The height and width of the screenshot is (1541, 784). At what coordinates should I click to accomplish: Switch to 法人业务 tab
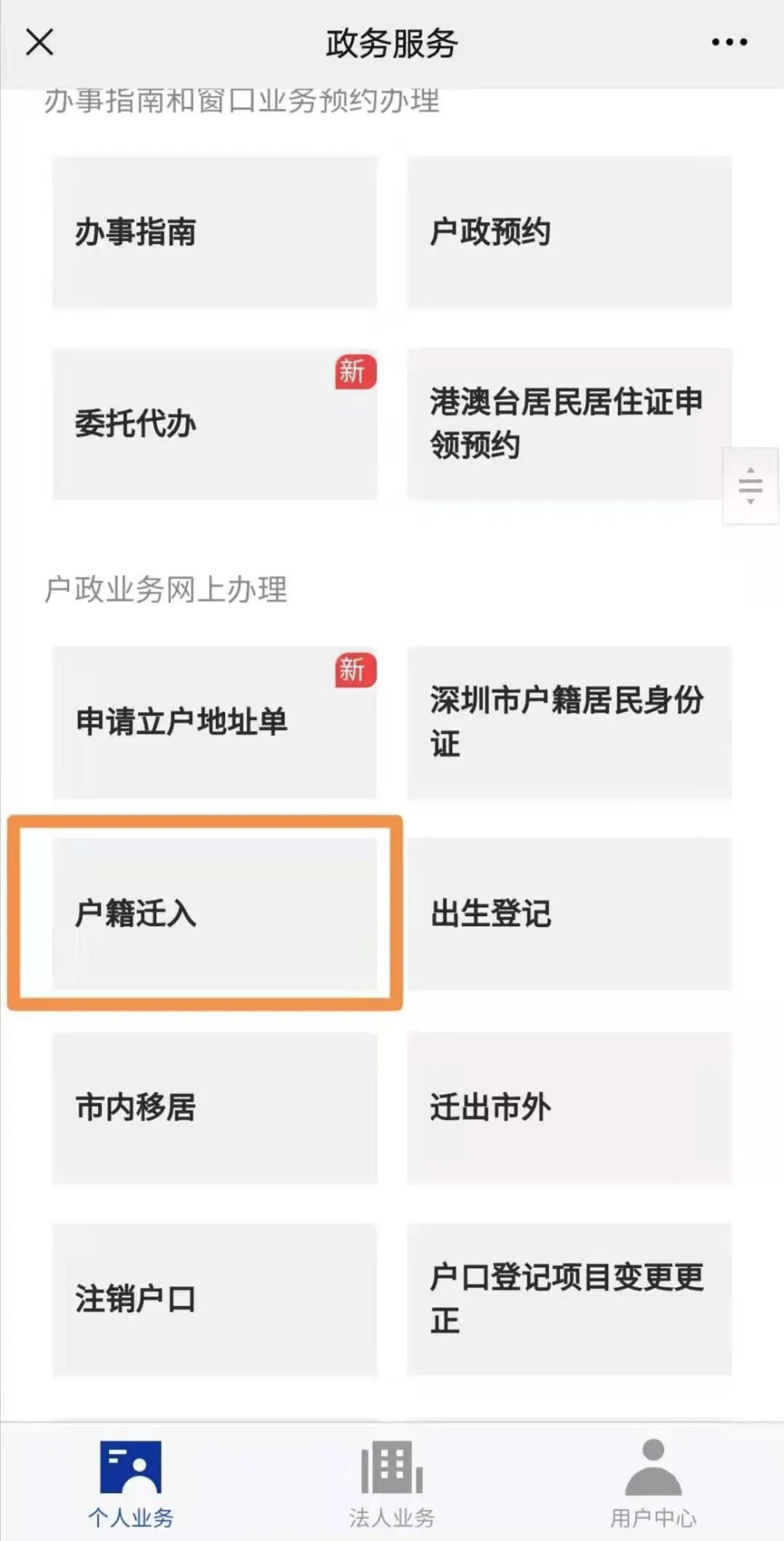(391, 1484)
